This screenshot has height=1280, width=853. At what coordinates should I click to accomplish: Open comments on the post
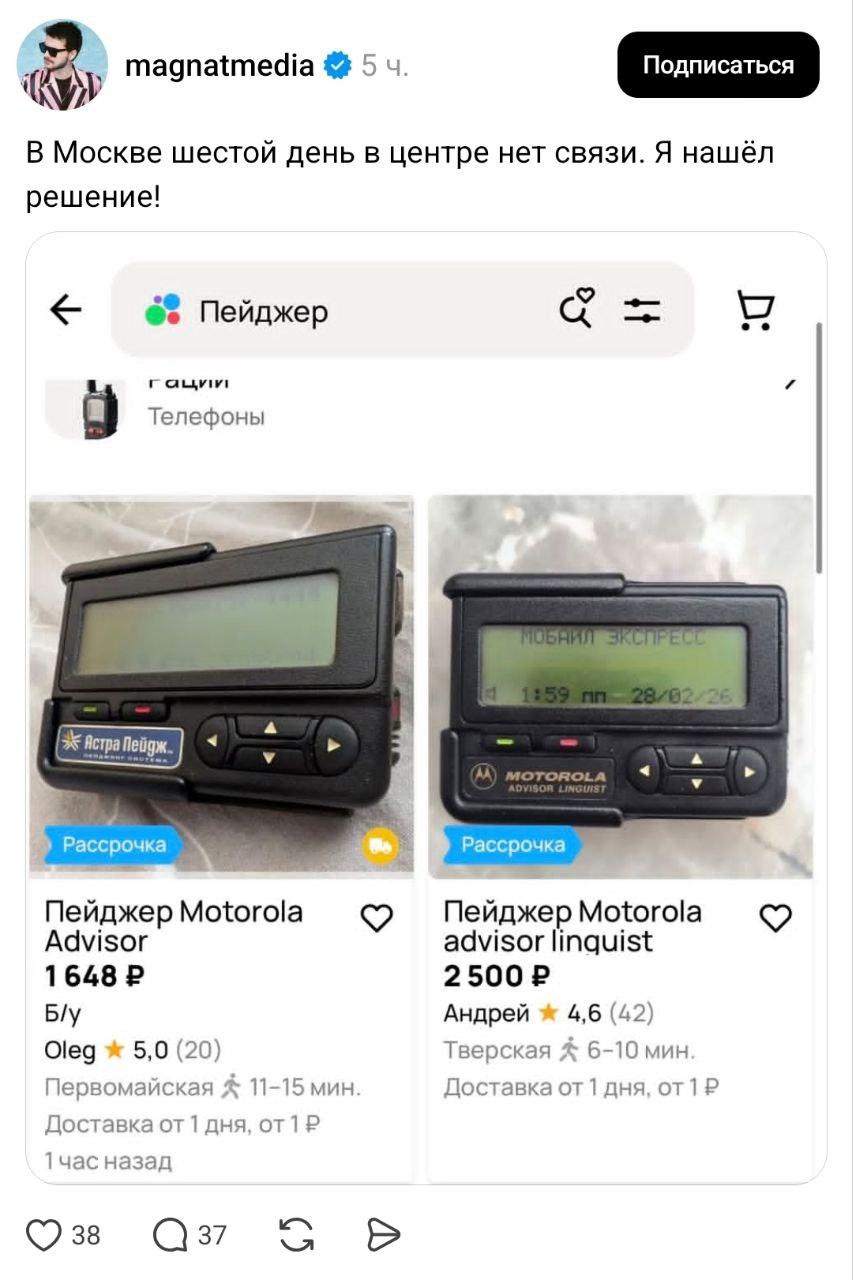point(170,1236)
